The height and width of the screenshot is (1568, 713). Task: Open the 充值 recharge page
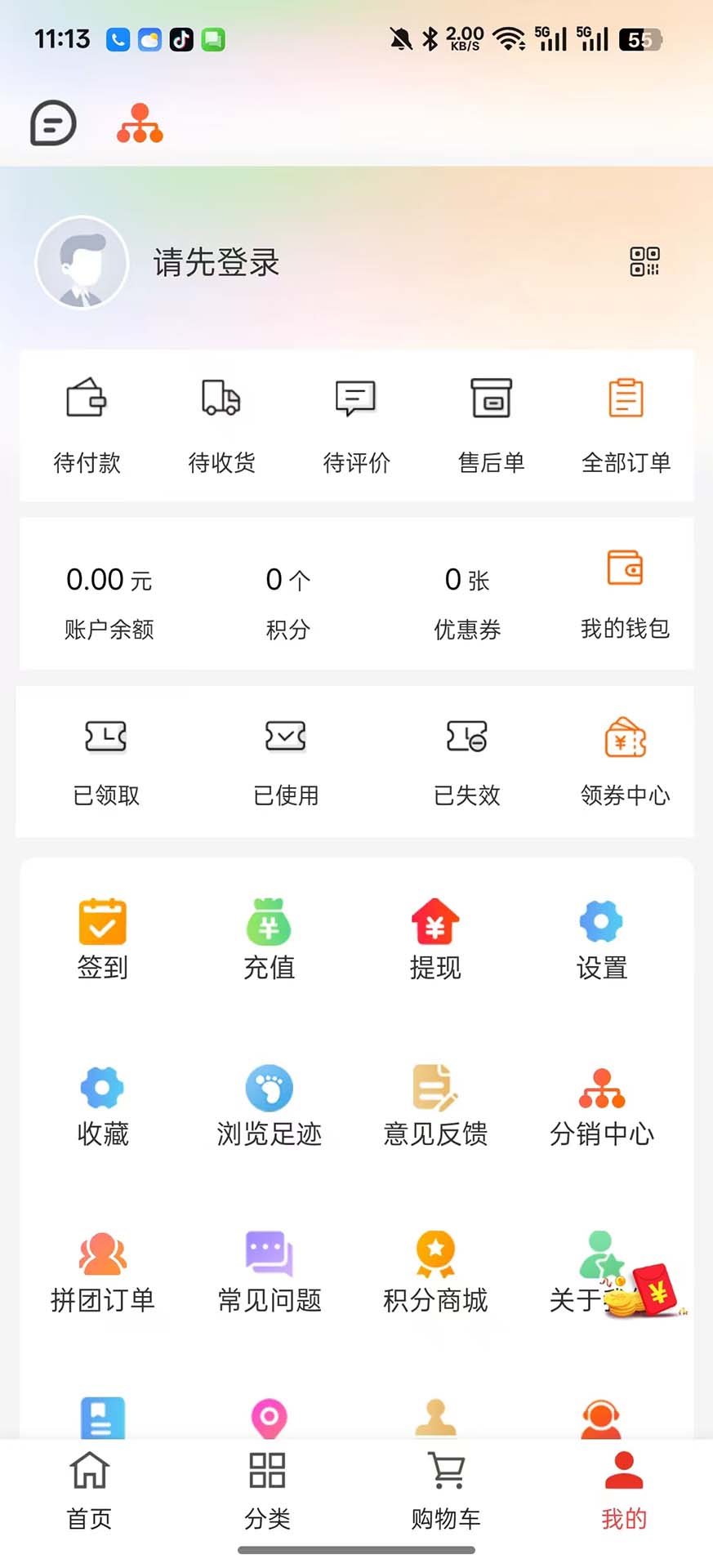click(x=269, y=938)
